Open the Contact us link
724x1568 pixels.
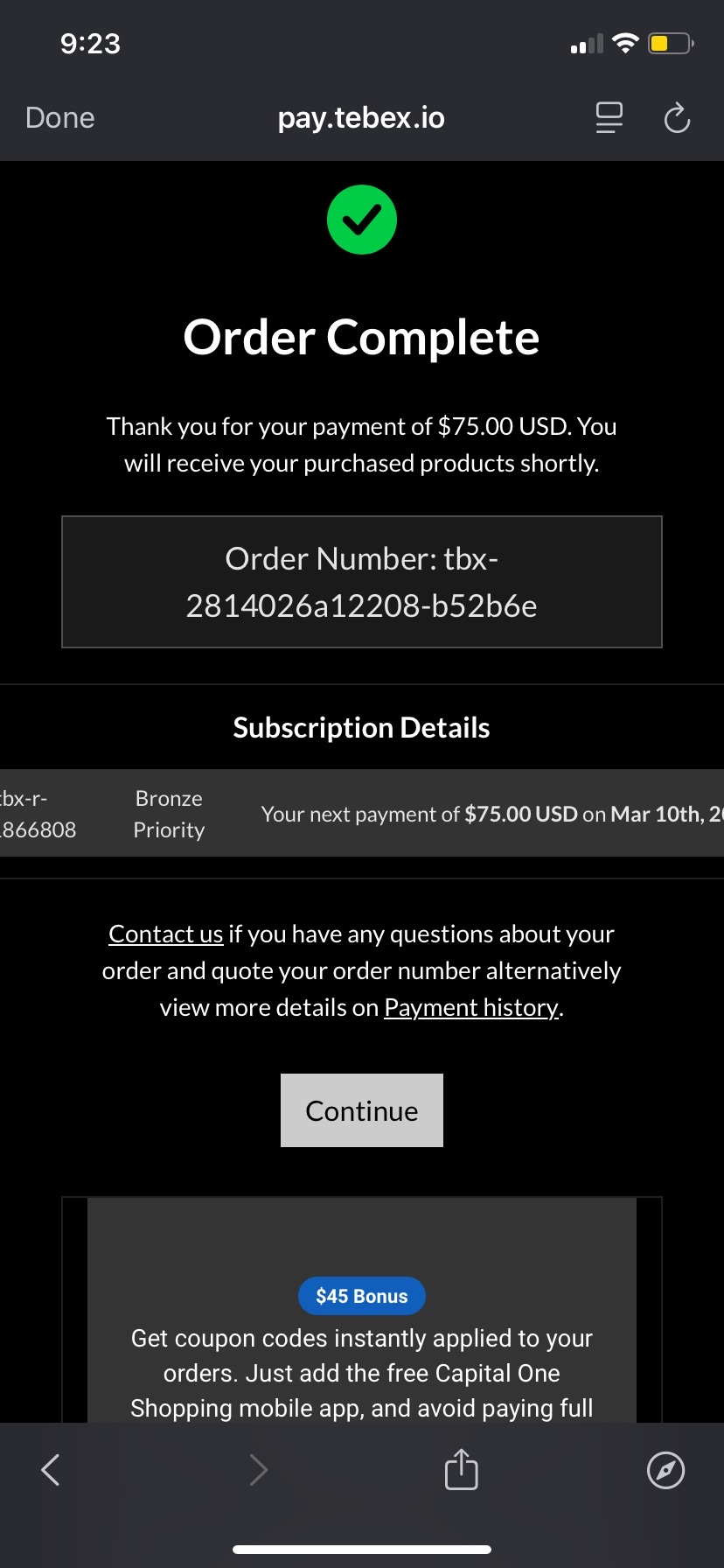click(x=165, y=934)
